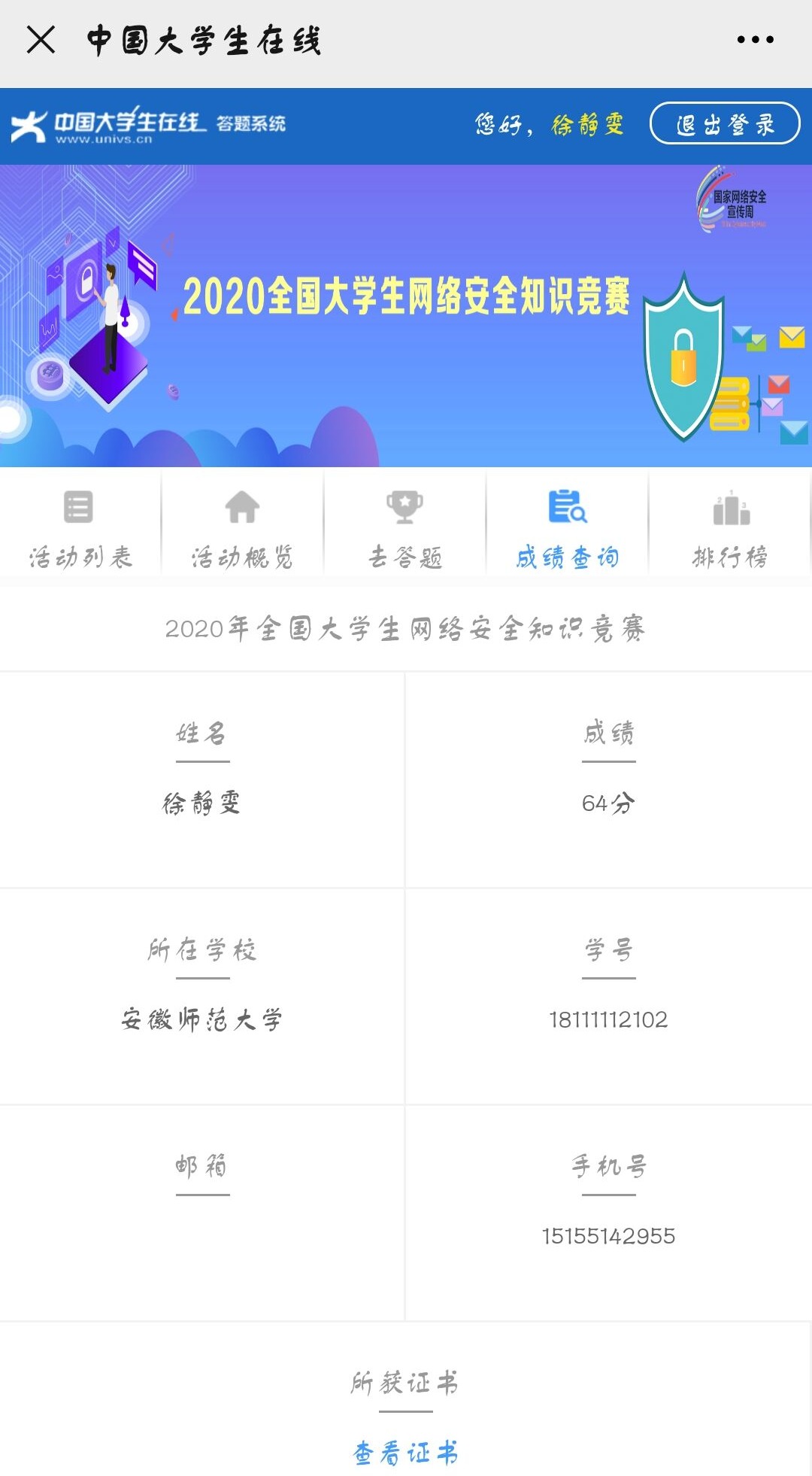
Task: Close the 中国大学生在线 page
Action: [x=41, y=40]
